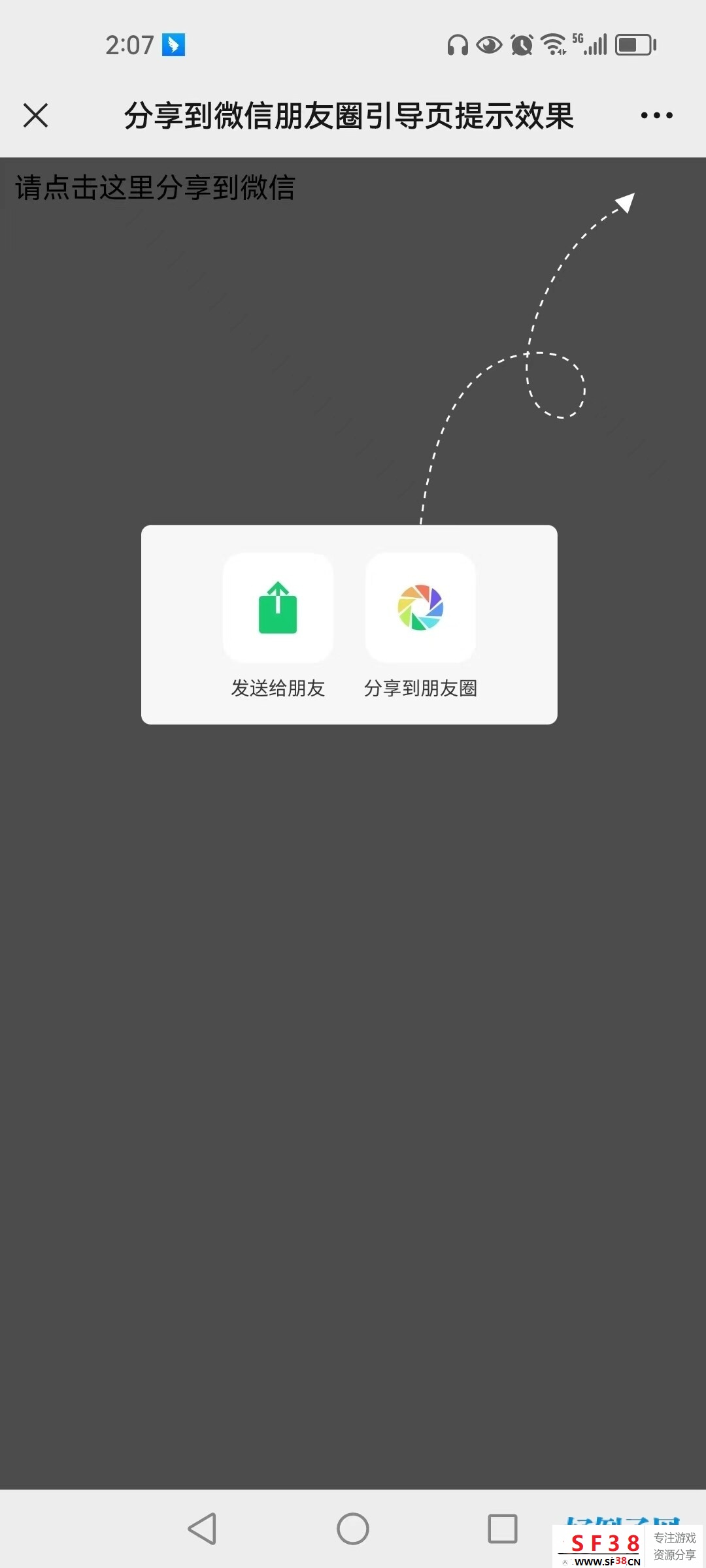This screenshot has width=706, height=1568.
Task: Return to the home screen
Action: tap(353, 1529)
